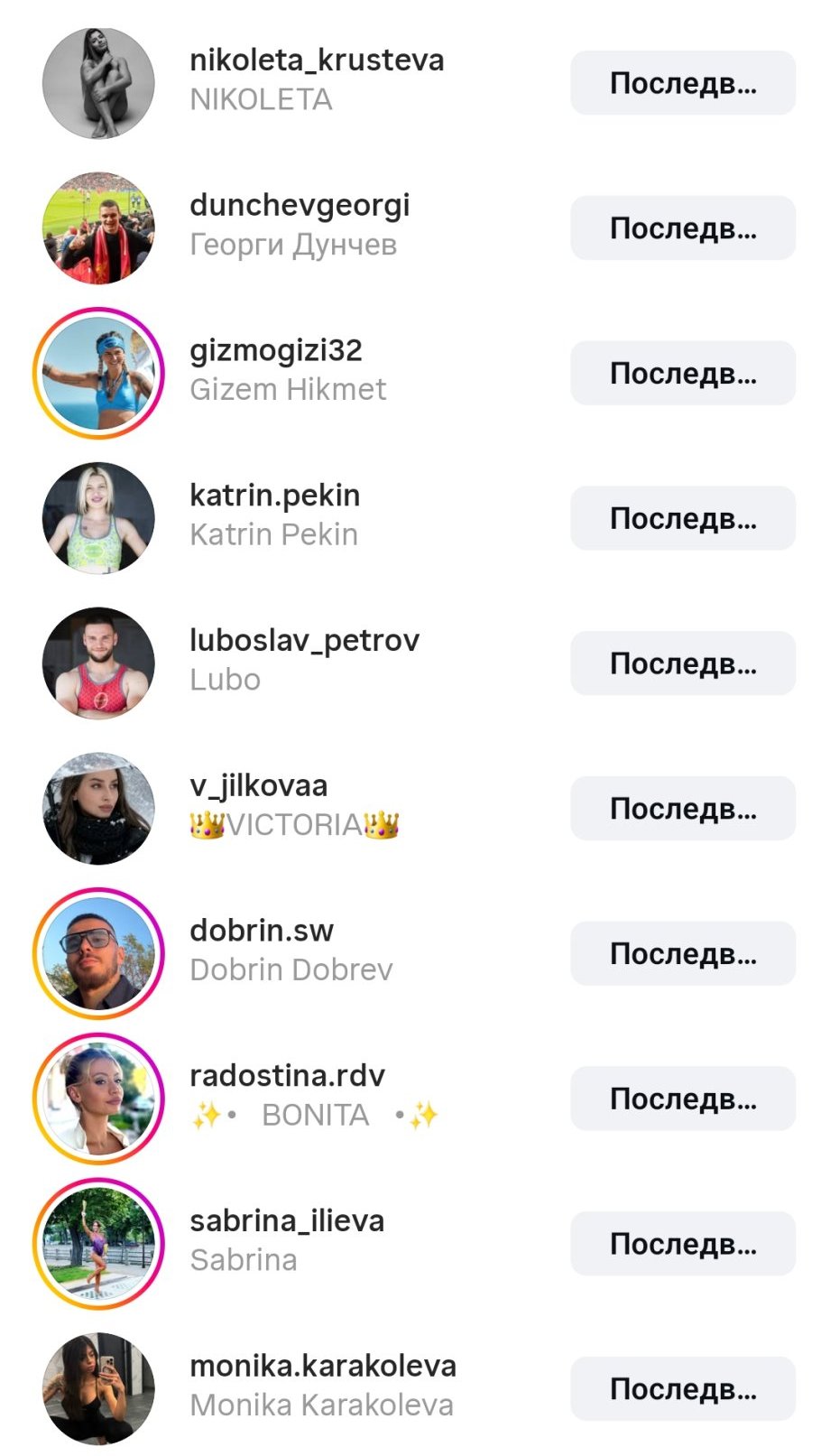Open luboslav_petrov's profile
The width and height of the screenshot is (821, 1456).
[304, 642]
